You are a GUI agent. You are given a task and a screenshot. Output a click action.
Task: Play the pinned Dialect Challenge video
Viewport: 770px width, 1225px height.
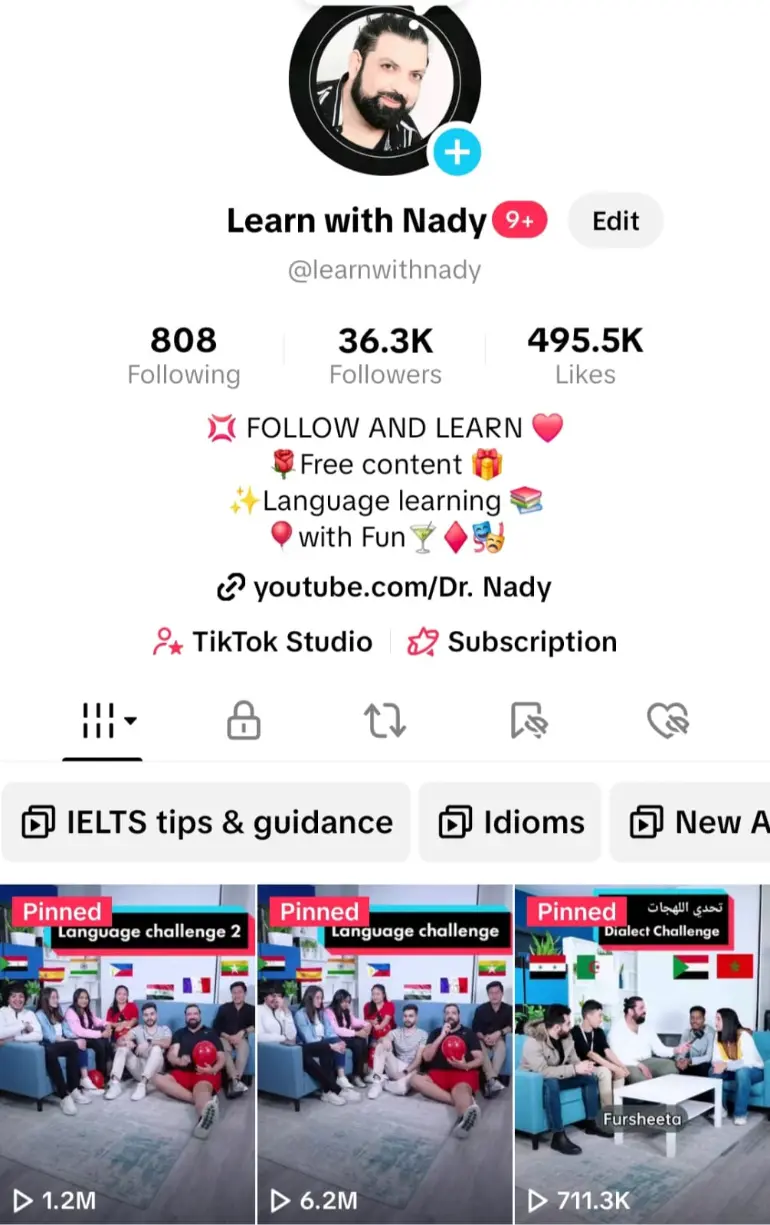point(642,1055)
